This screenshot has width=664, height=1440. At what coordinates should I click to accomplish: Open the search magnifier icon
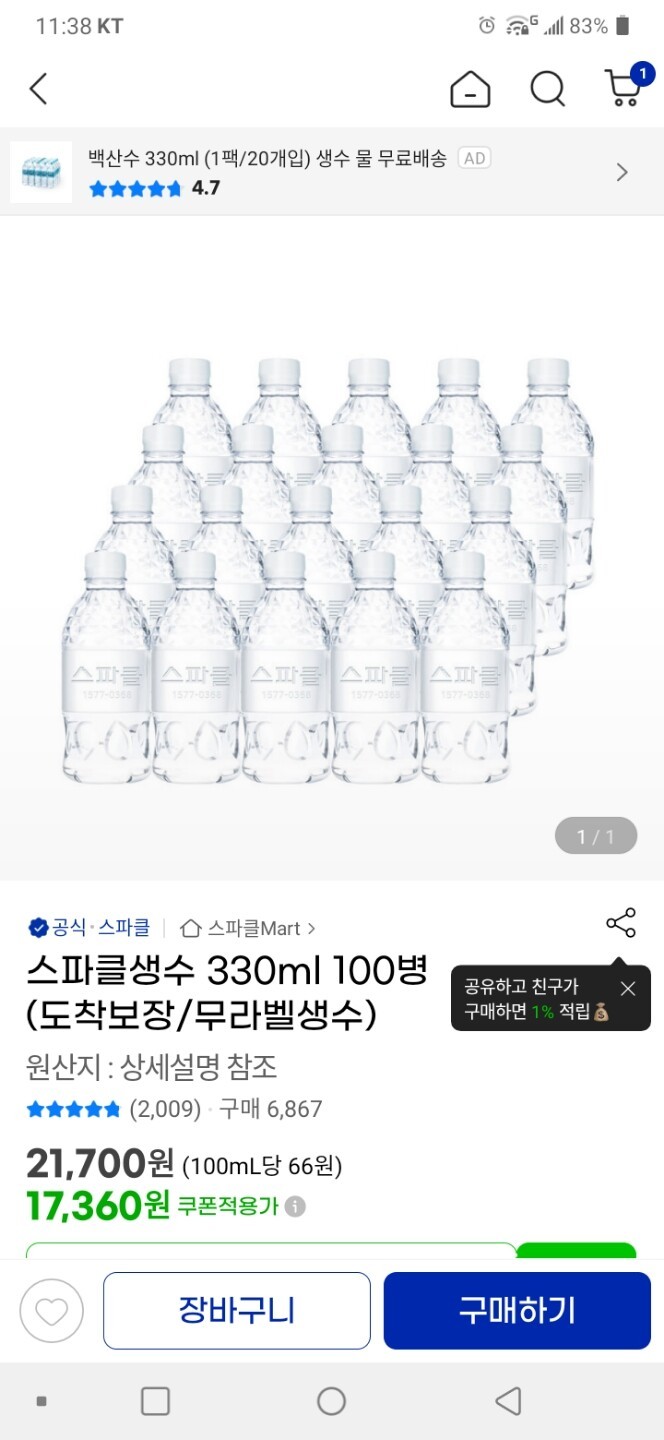coord(547,89)
